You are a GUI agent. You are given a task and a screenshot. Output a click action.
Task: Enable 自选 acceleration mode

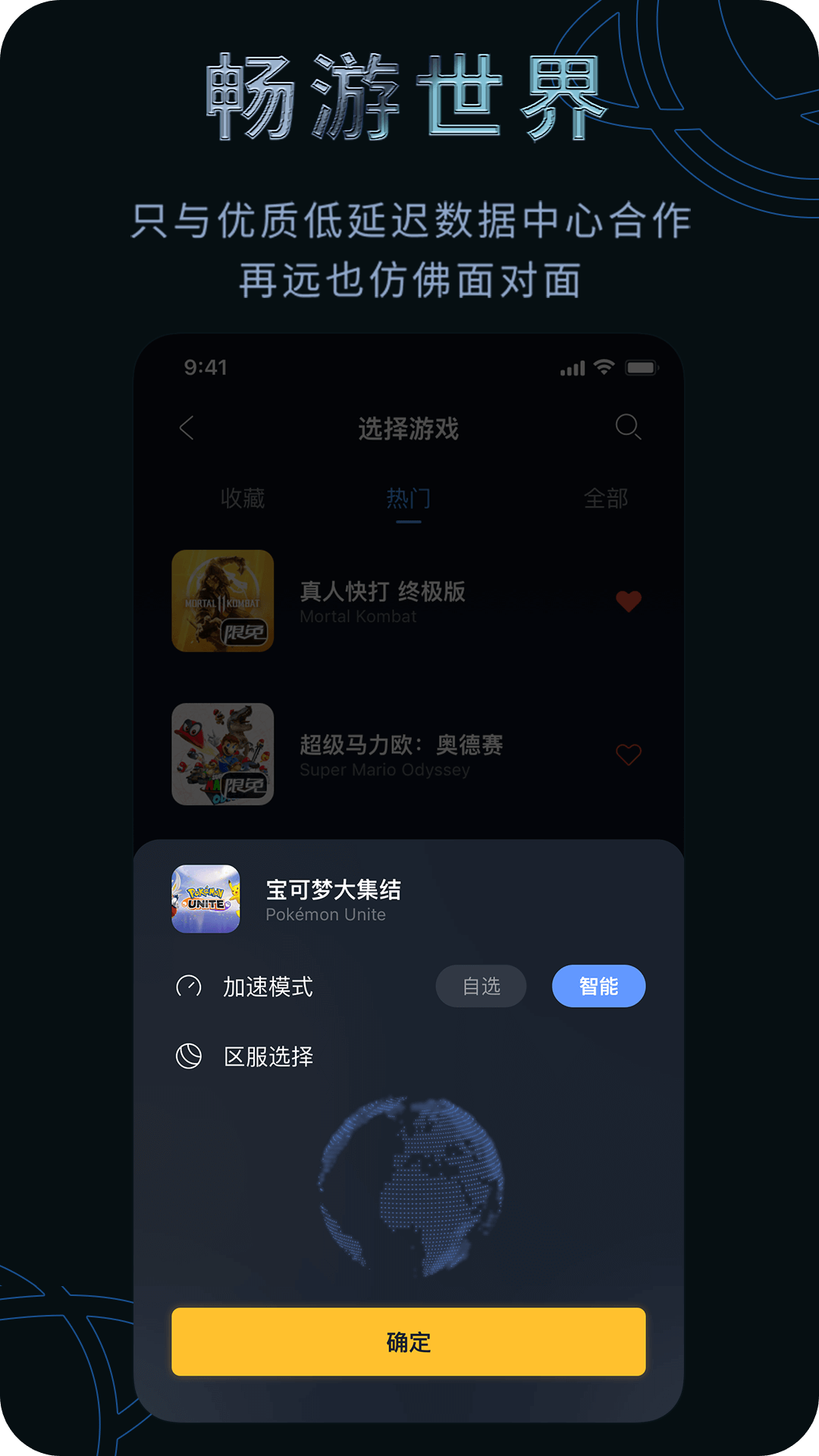click(x=481, y=986)
